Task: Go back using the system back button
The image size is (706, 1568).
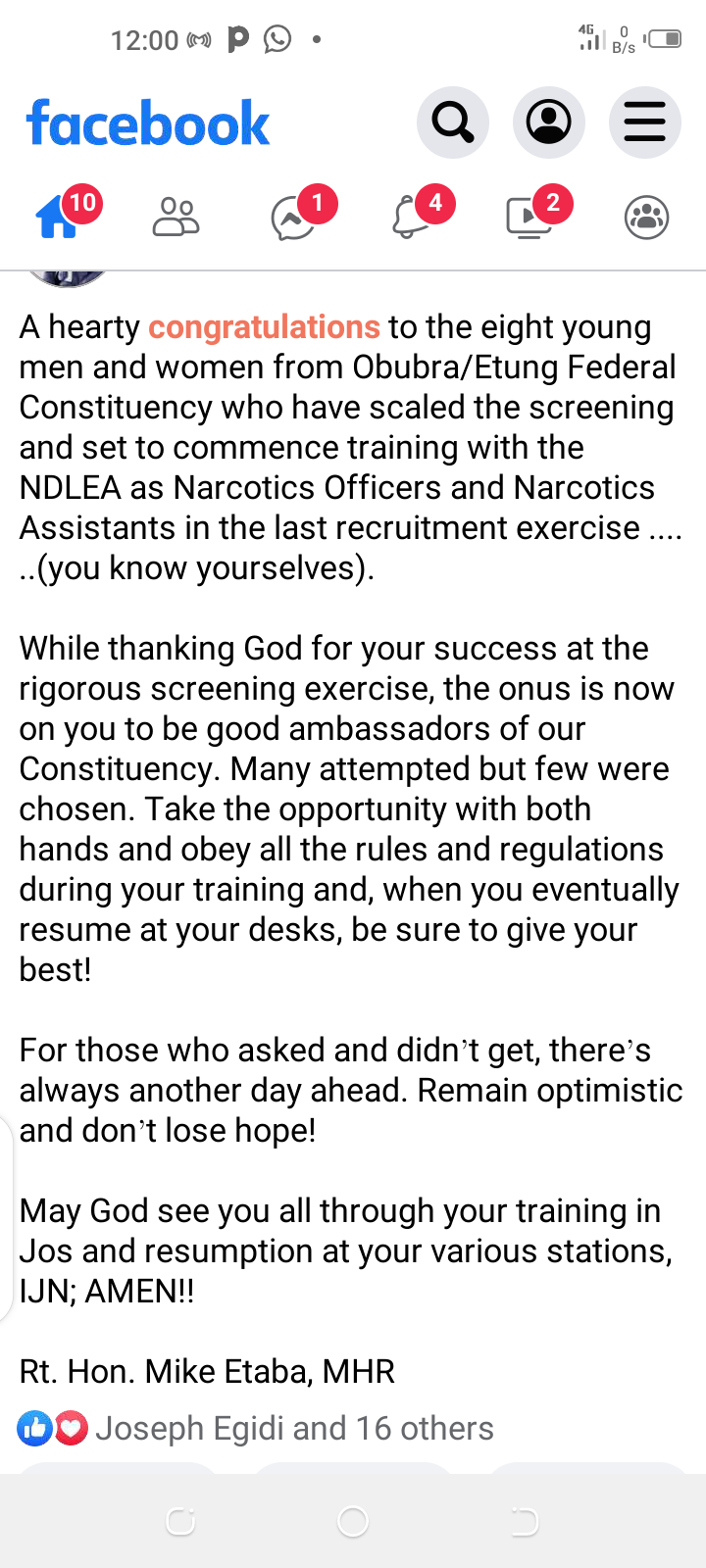Action: [x=525, y=1521]
